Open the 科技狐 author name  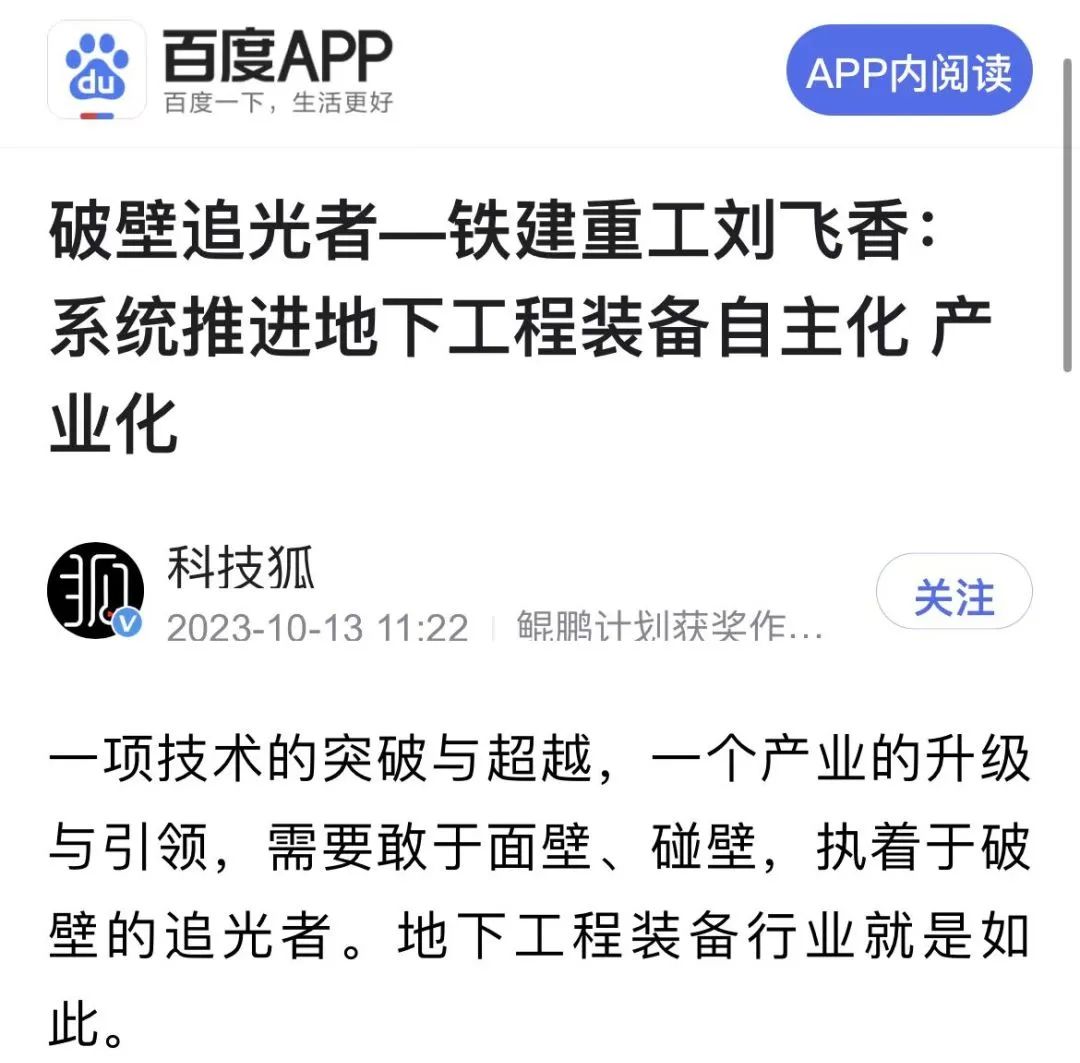tap(240, 569)
